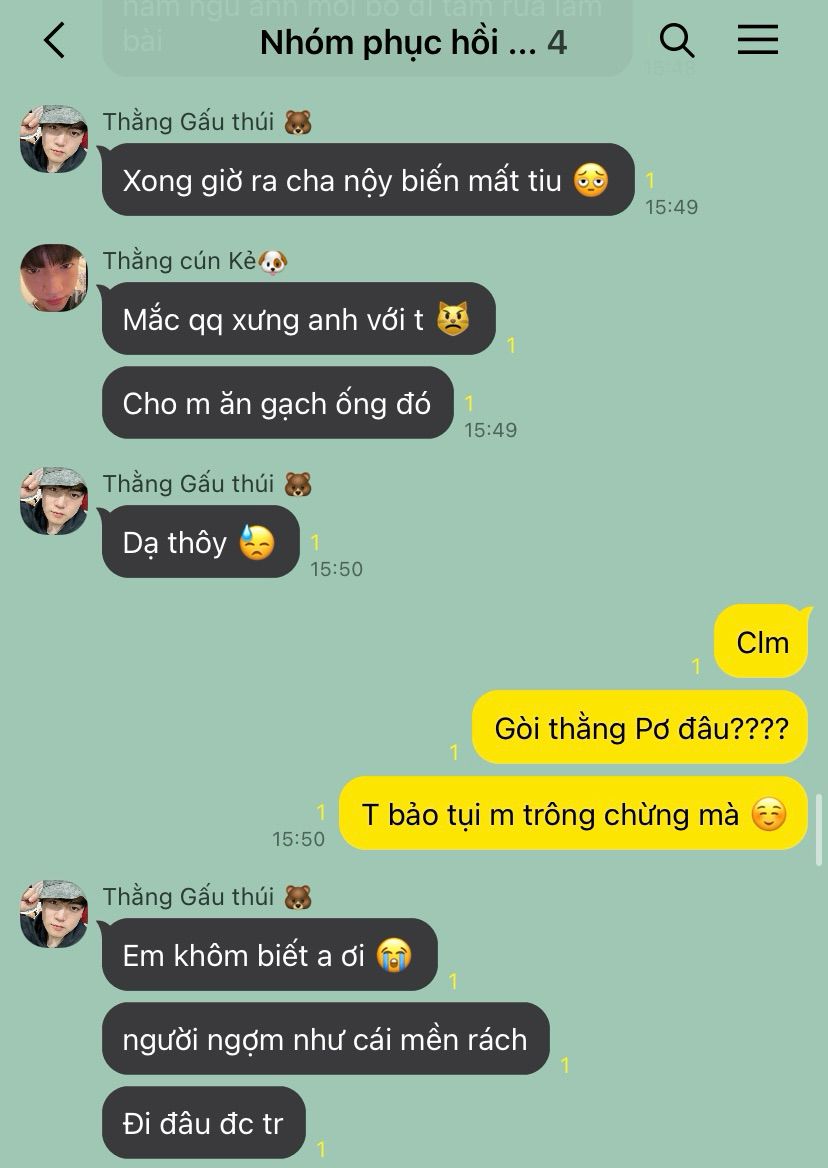The image size is (828, 1168).
Task: View Thằng Gấu thúi's avatar beside "Dạ thôy"
Action: tap(54, 500)
